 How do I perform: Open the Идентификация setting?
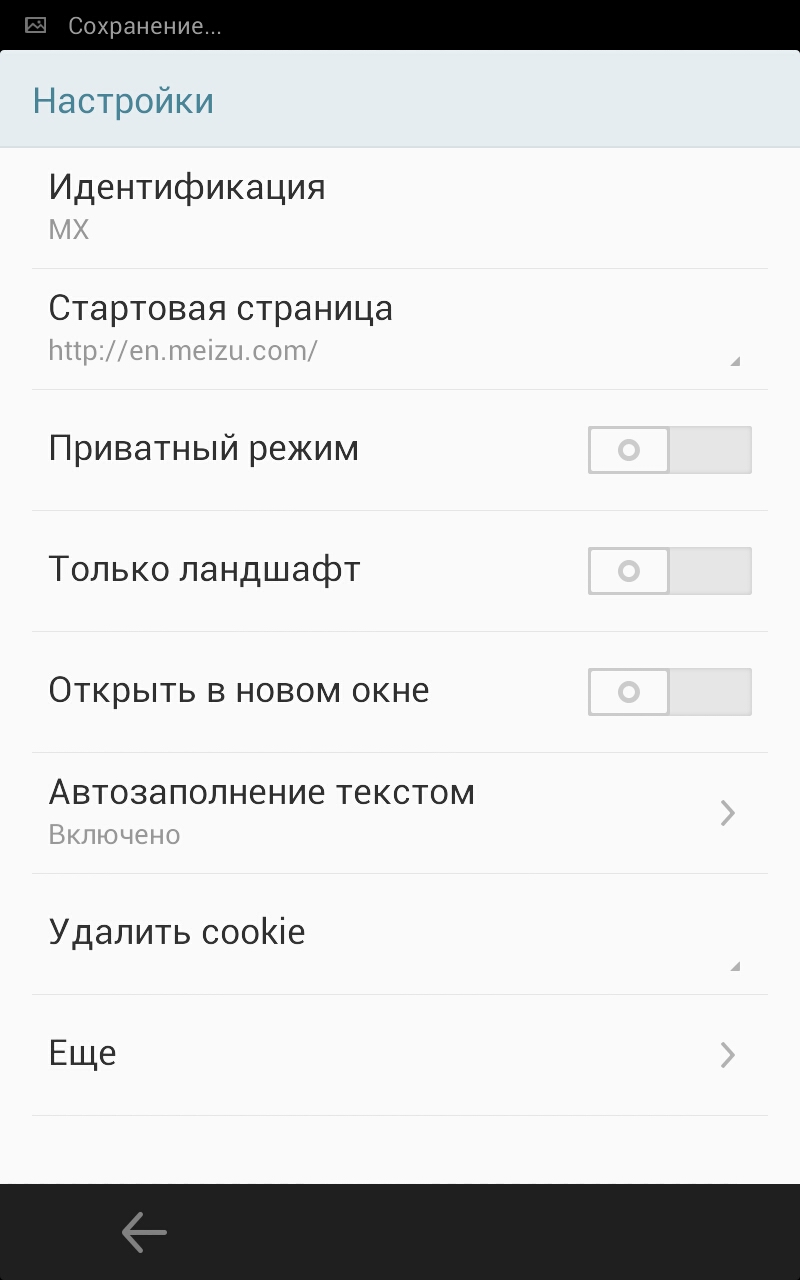coord(400,208)
